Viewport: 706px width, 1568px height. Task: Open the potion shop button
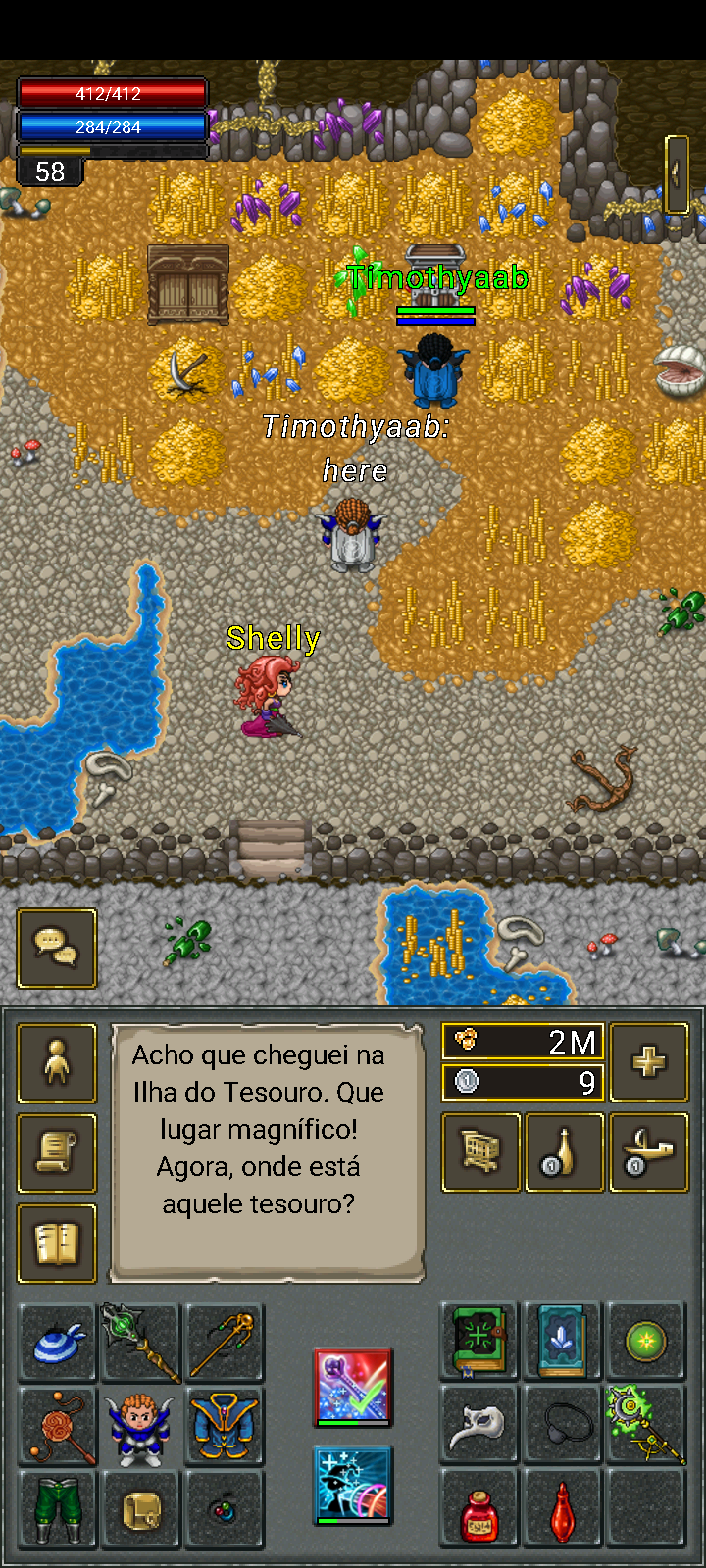click(x=564, y=1152)
